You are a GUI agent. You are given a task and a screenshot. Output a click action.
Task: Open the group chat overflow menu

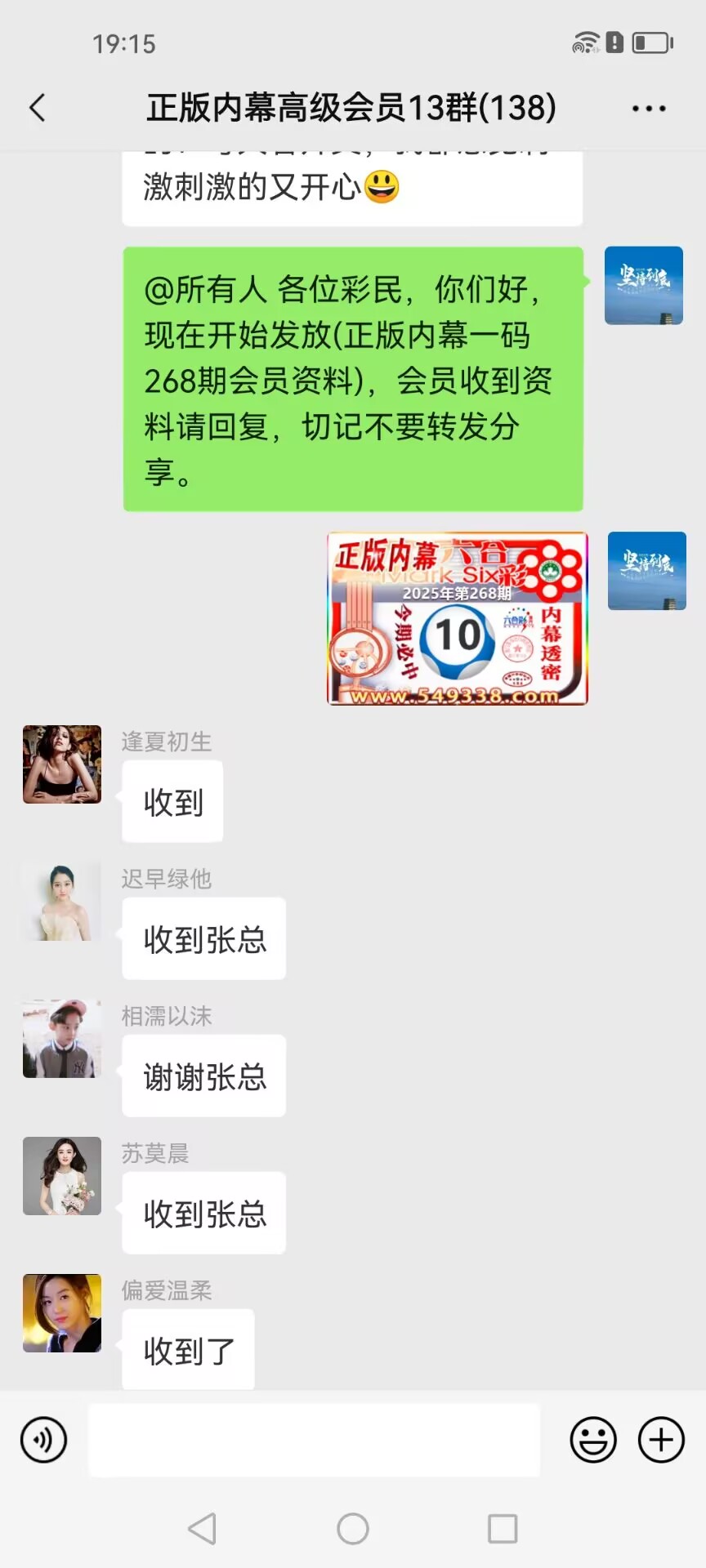coord(649,108)
